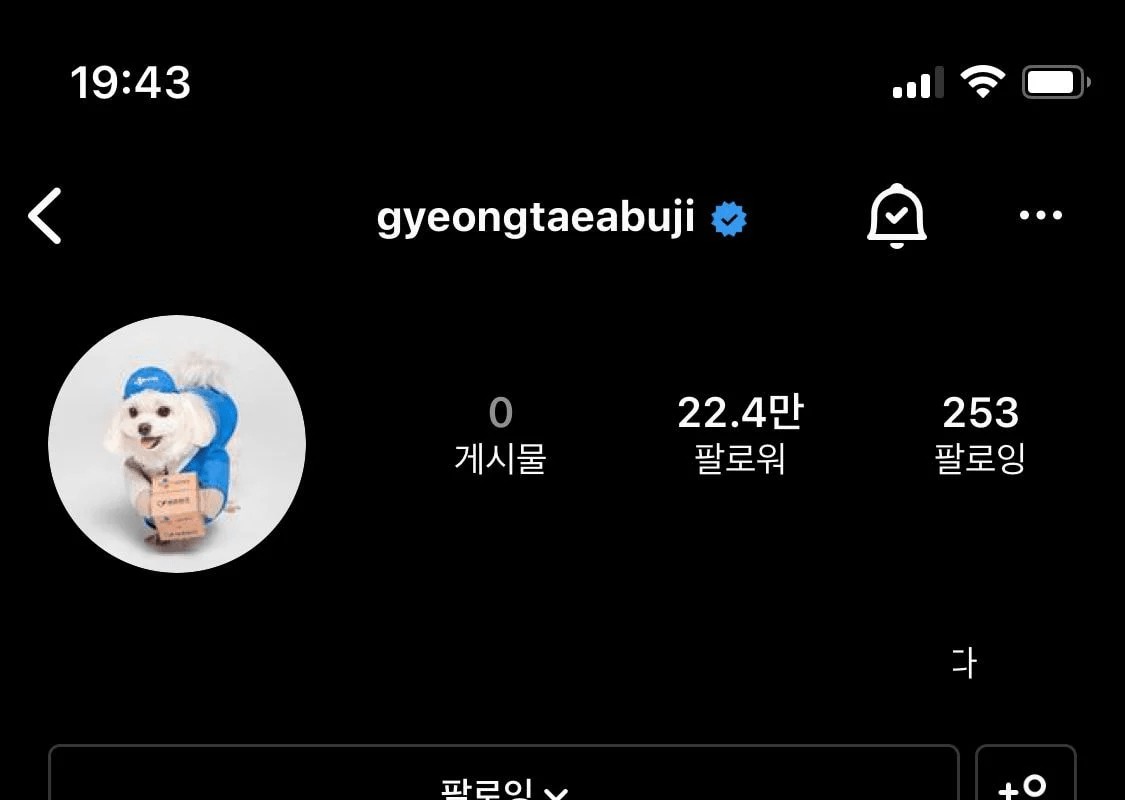Screen dimensions: 1125x800
Task: View the gyeongtaeabuji profile picture
Action: [177, 444]
